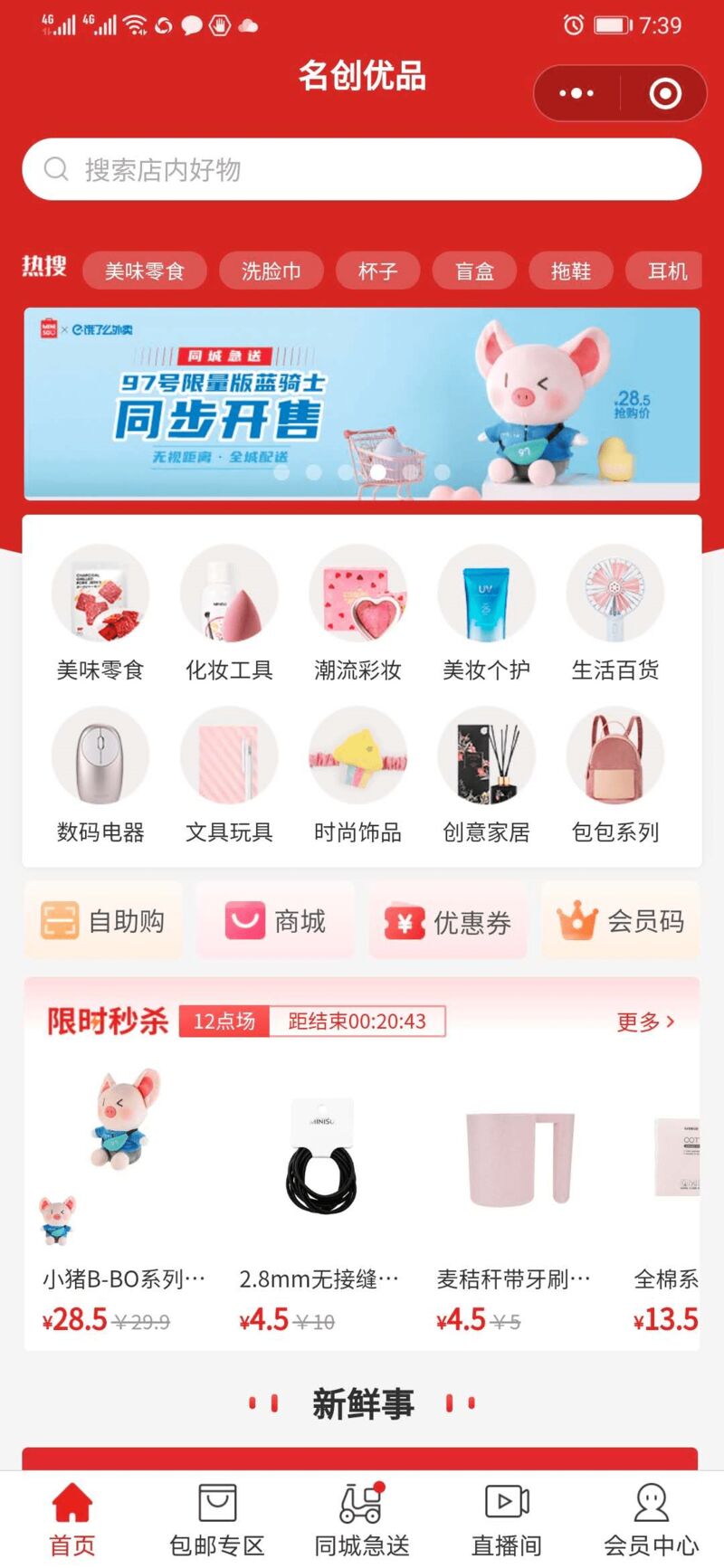Select the hot search chip 盲盒

point(474,271)
